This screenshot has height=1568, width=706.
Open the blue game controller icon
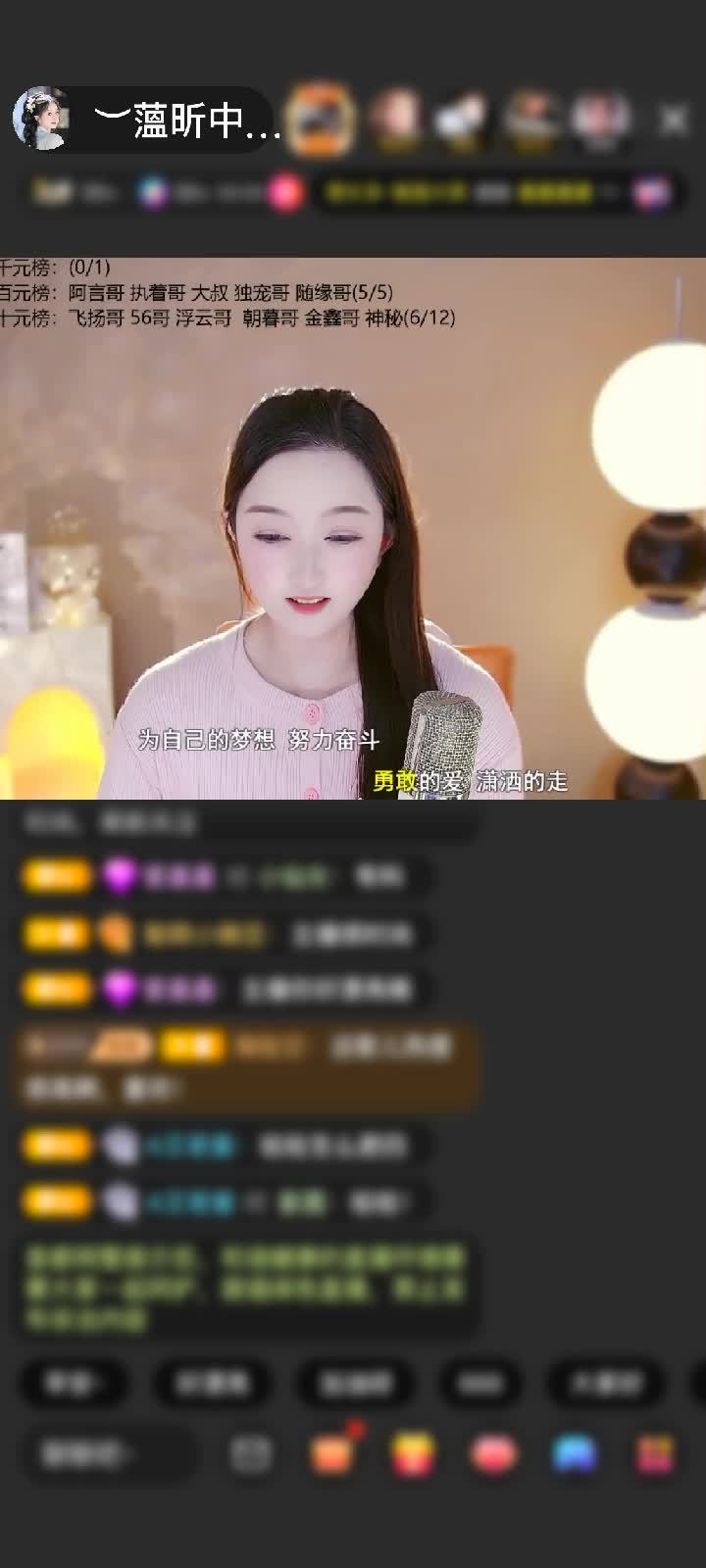click(574, 1454)
